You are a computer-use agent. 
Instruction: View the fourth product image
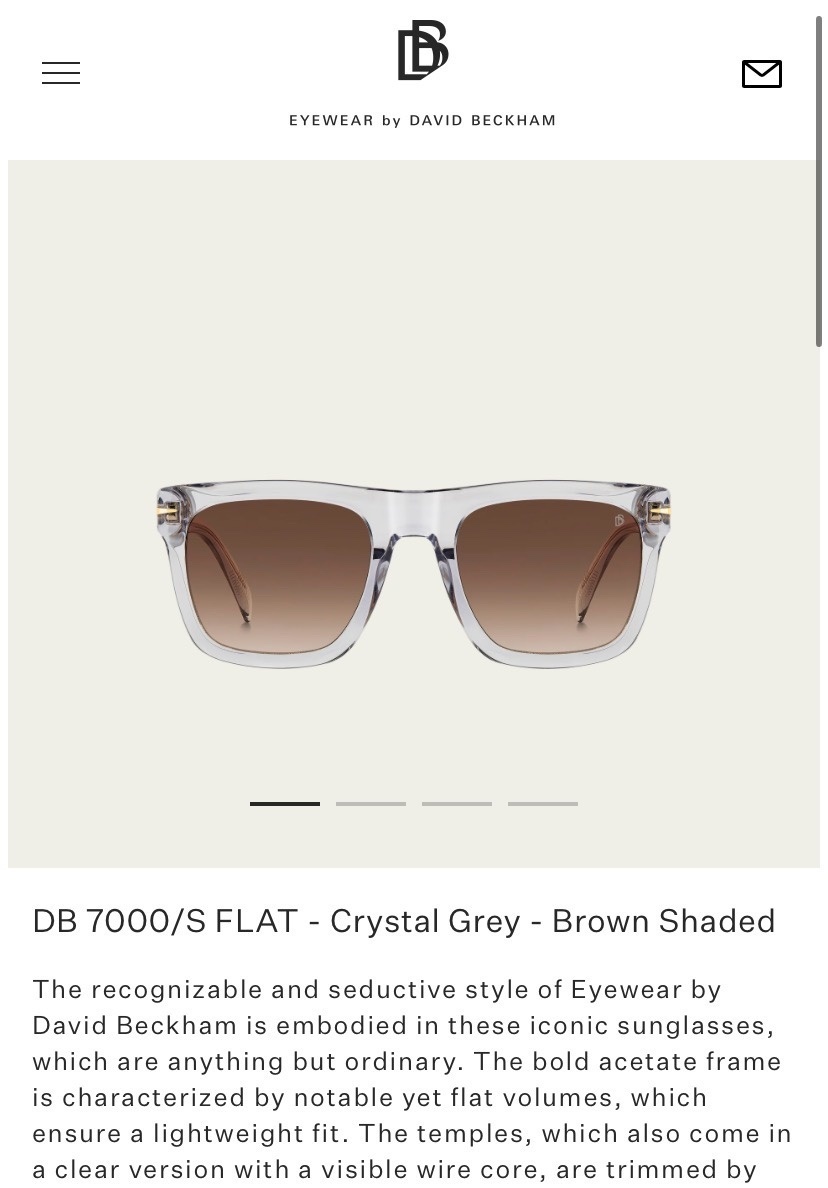[543, 803]
